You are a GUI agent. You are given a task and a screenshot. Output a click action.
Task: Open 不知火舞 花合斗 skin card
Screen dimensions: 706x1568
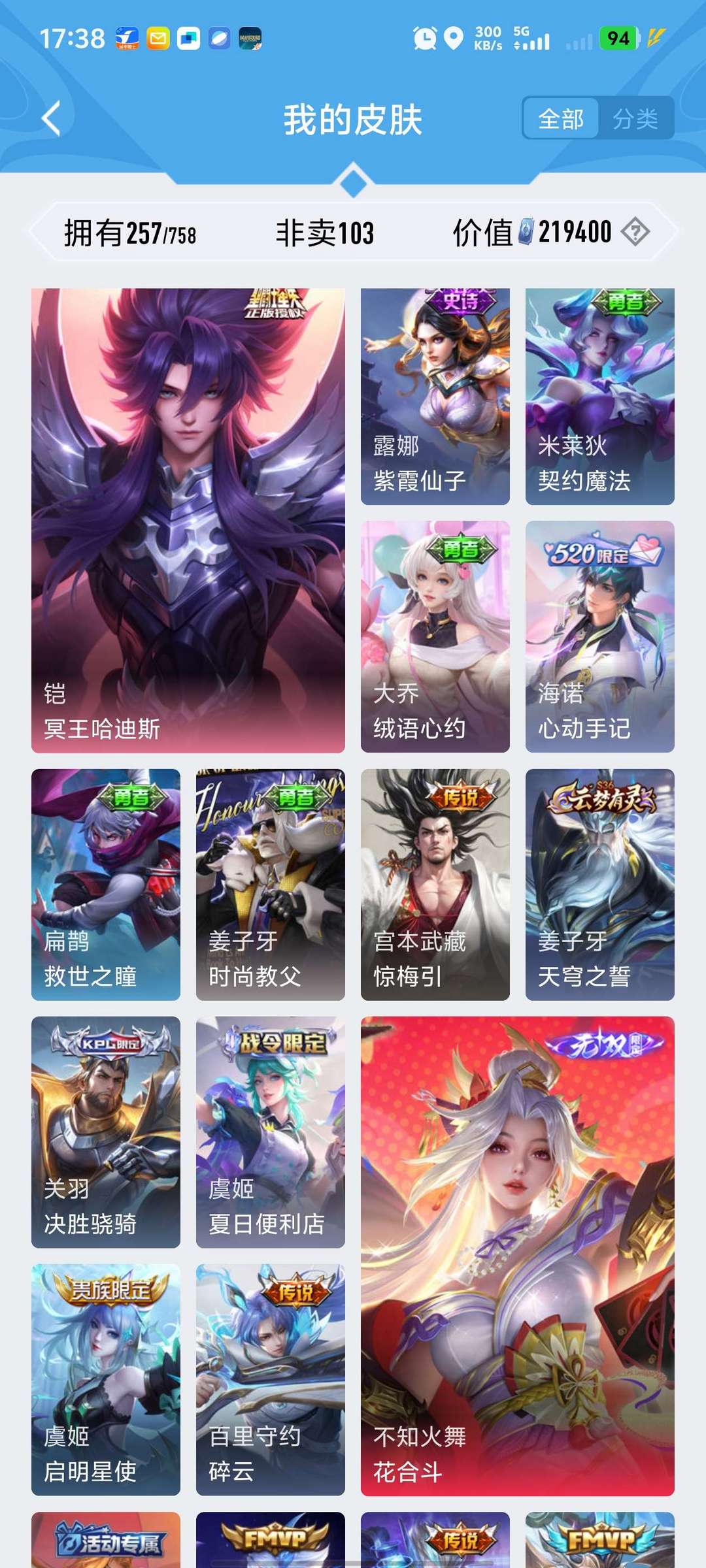pyautogui.click(x=517, y=1256)
